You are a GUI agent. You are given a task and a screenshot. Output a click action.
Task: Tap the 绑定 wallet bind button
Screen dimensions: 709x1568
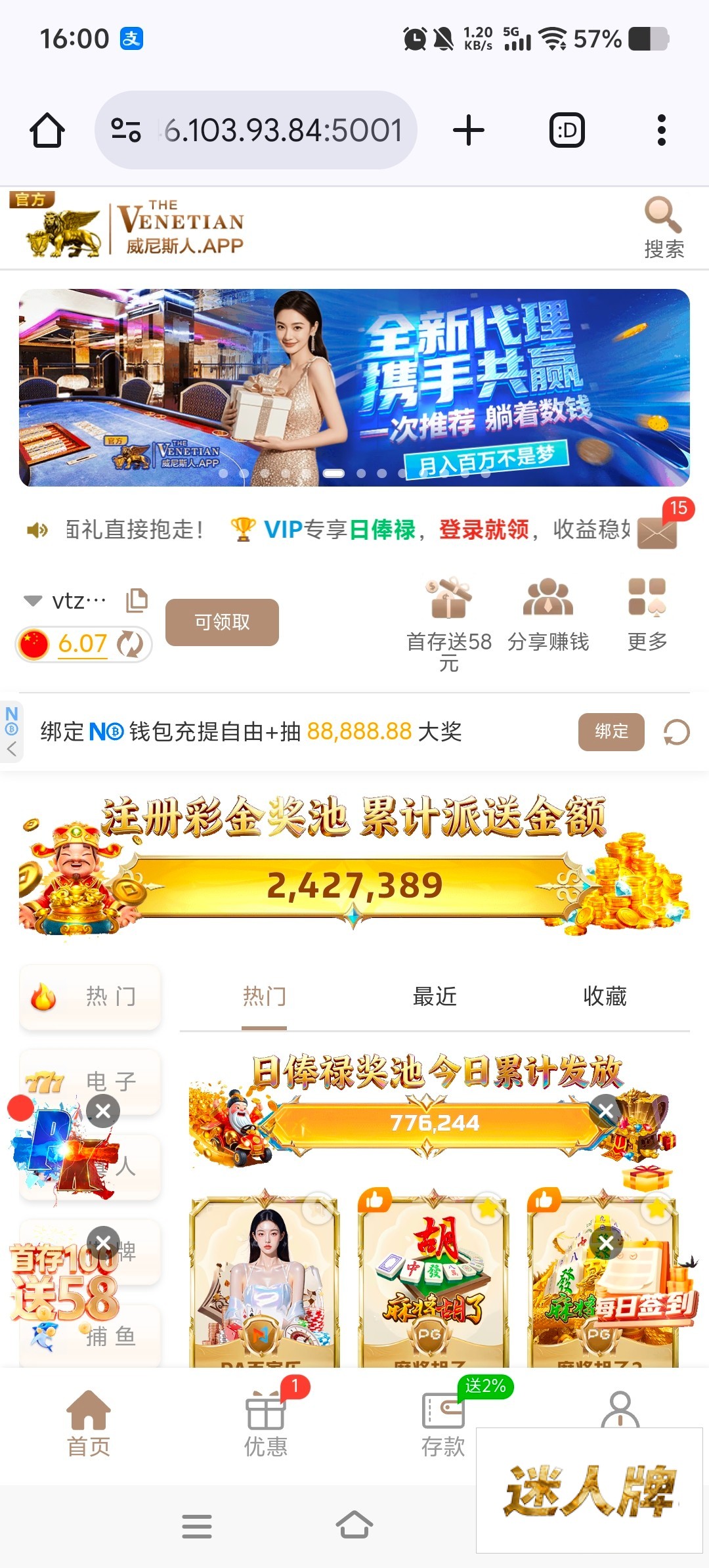pos(611,731)
